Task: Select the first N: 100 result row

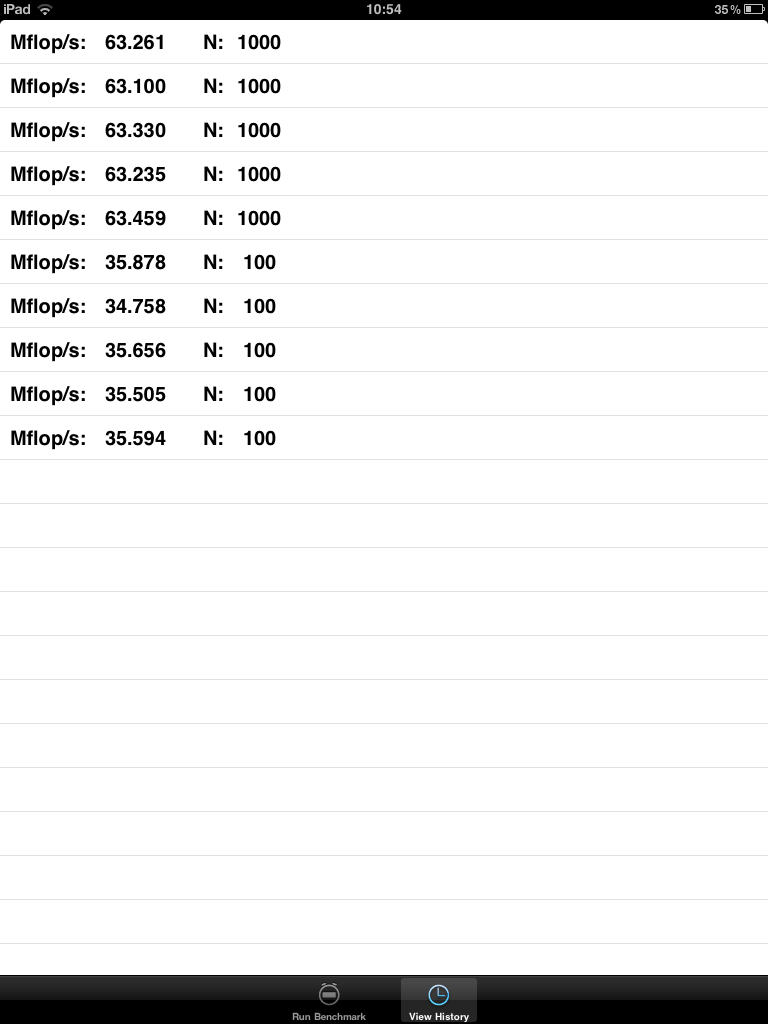Action: [384, 262]
